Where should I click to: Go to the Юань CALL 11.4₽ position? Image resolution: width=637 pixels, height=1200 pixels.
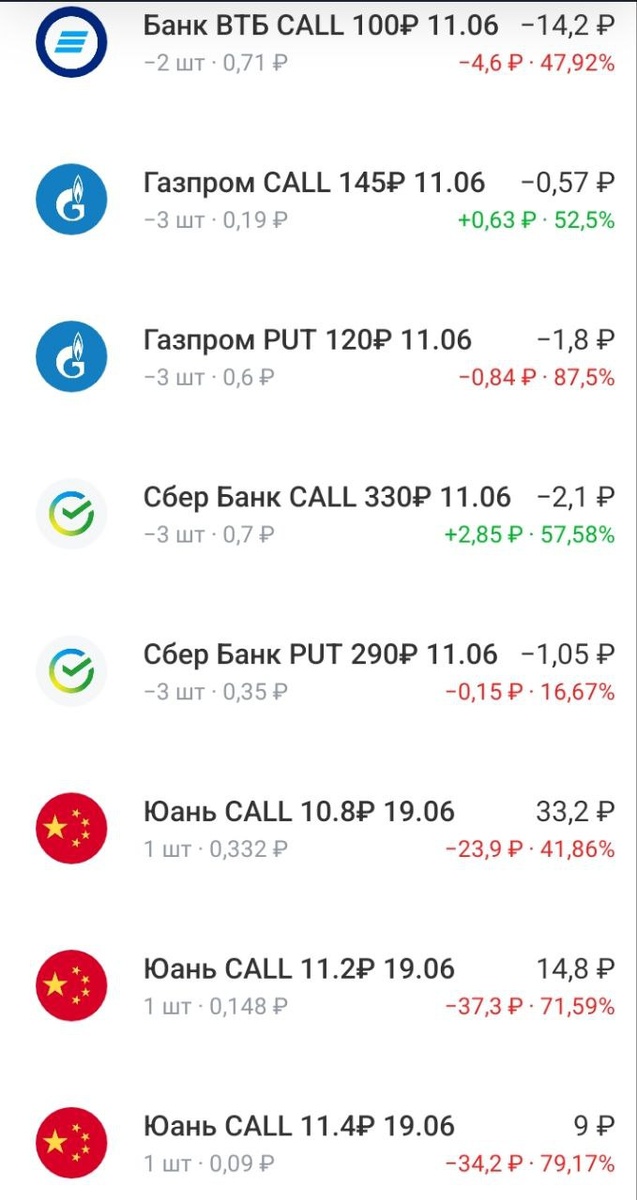pyautogui.click(x=318, y=1143)
